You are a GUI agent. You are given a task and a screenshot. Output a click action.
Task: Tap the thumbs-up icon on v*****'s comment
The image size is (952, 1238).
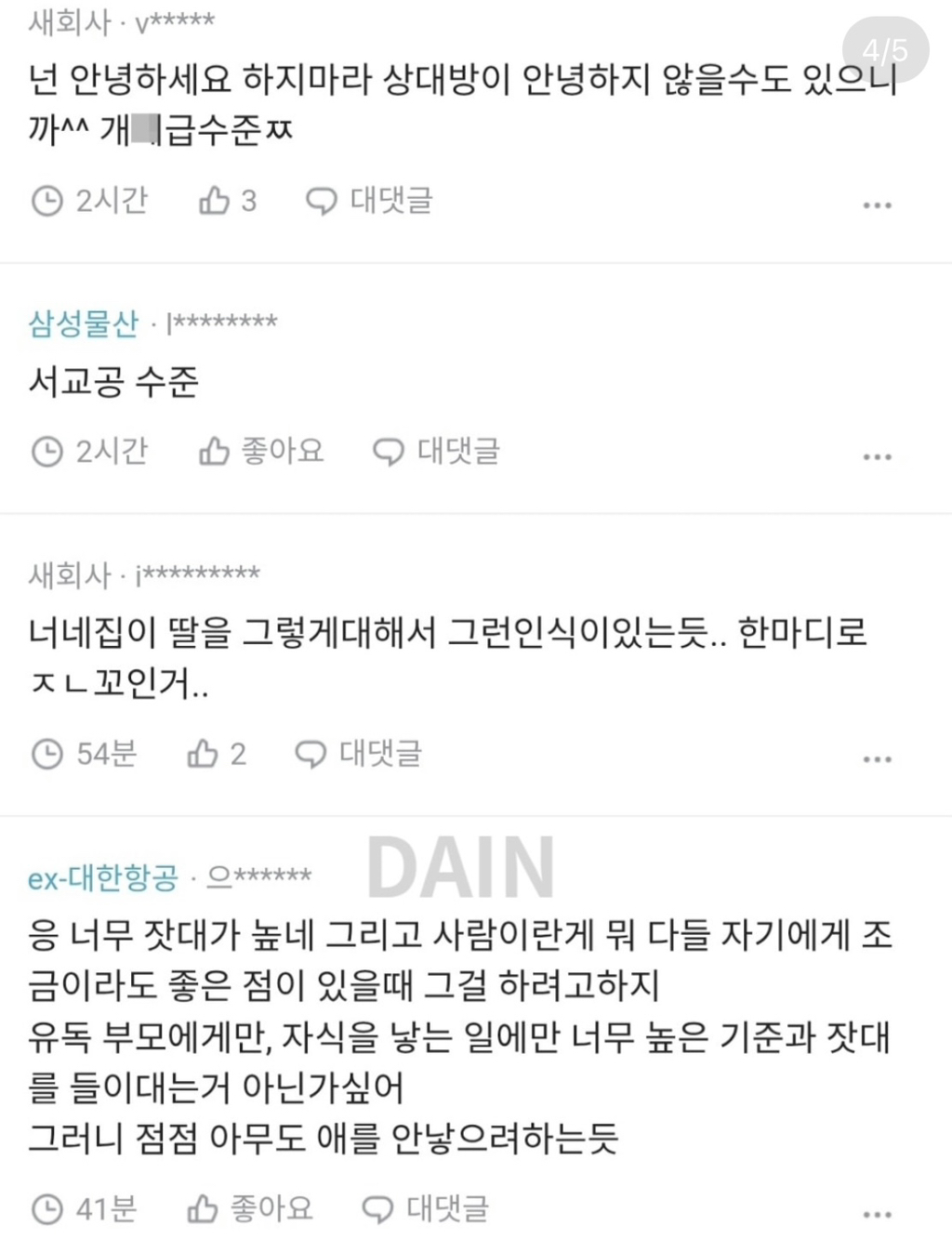(x=212, y=200)
